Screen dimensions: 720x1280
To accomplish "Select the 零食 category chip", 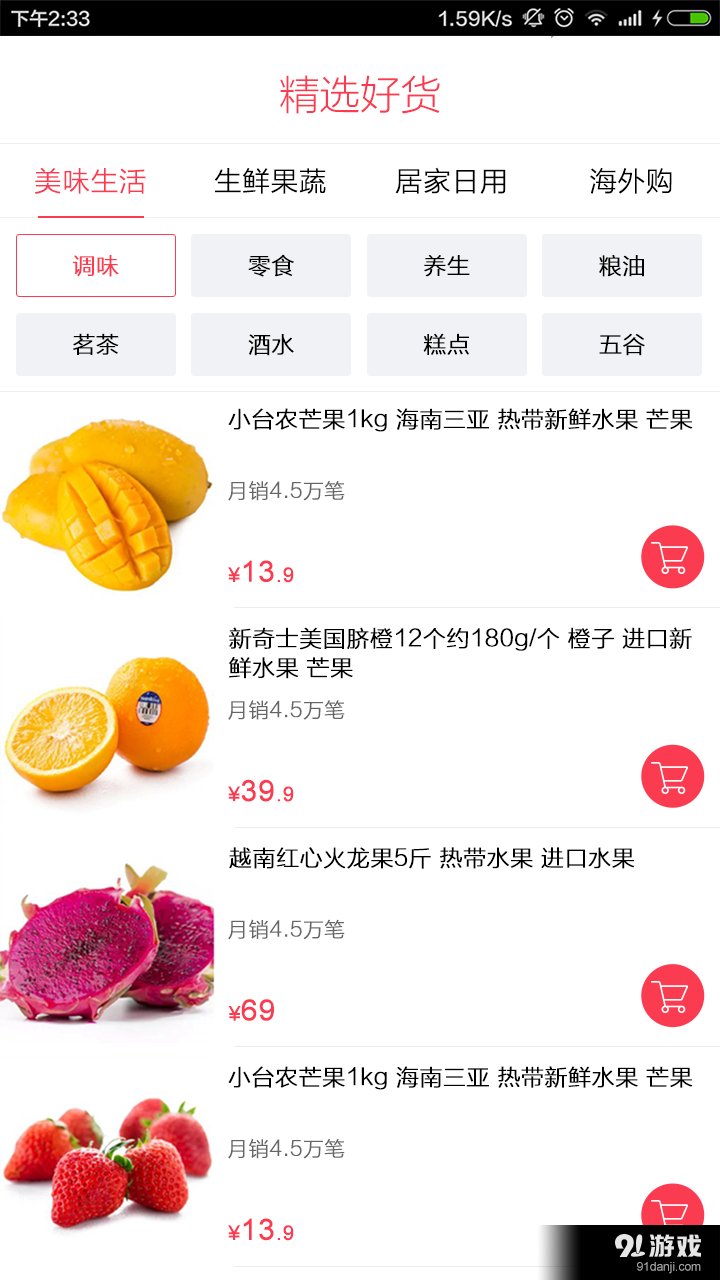I will (270, 265).
